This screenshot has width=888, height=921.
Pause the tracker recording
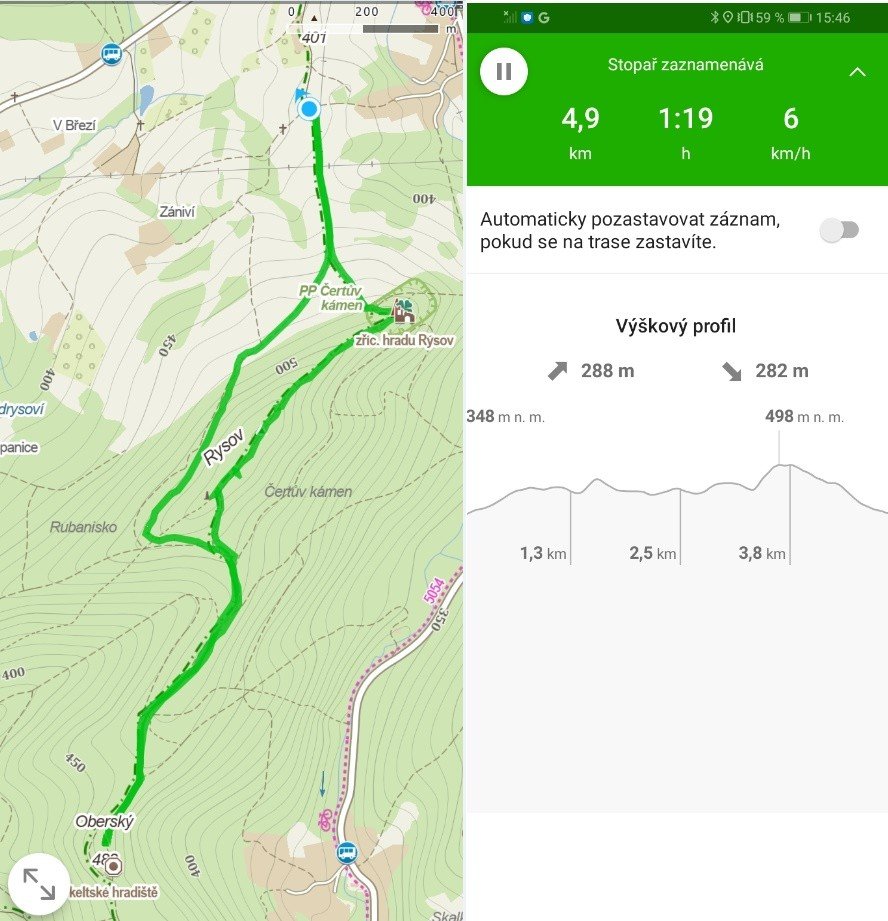pyautogui.click(x=504, y=72)
